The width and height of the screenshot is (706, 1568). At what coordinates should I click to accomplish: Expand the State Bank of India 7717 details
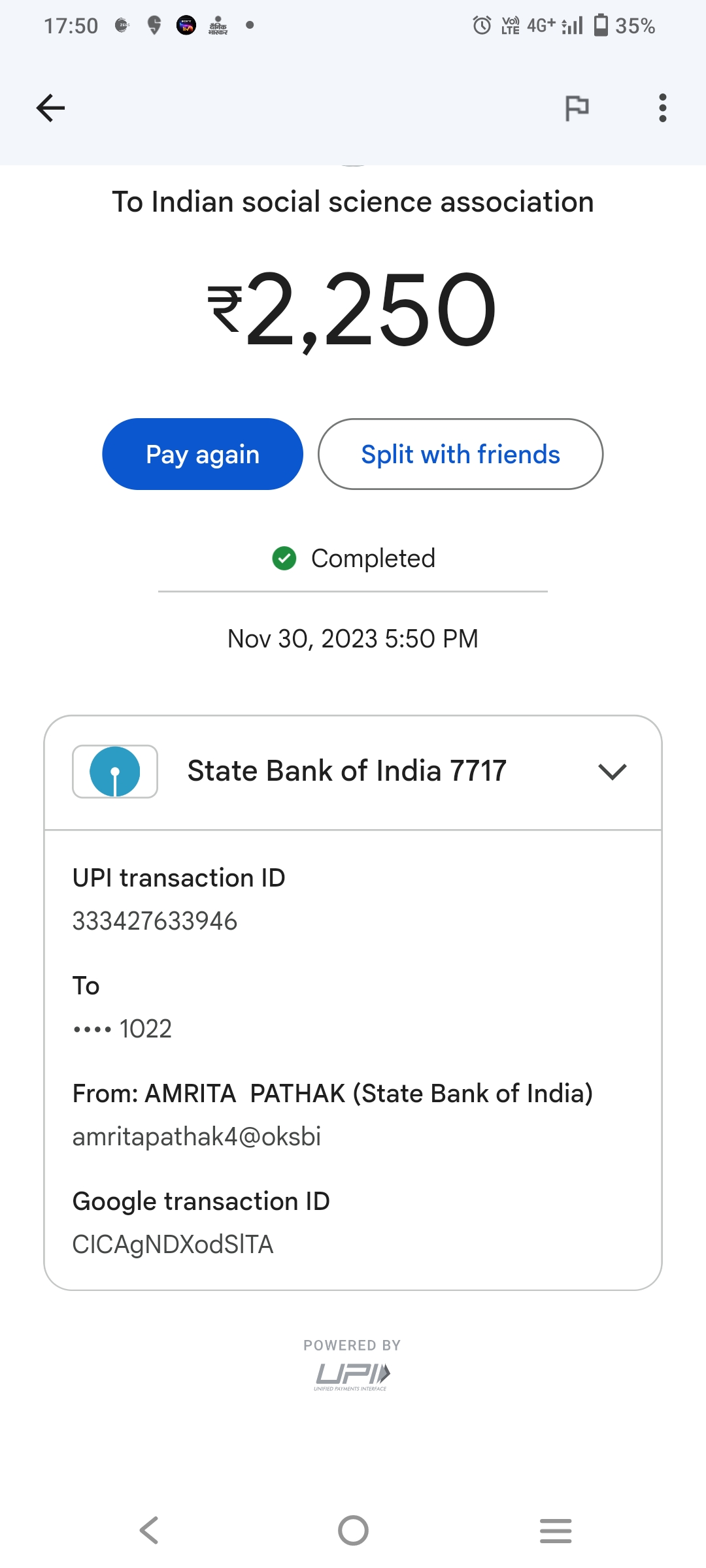353,772
